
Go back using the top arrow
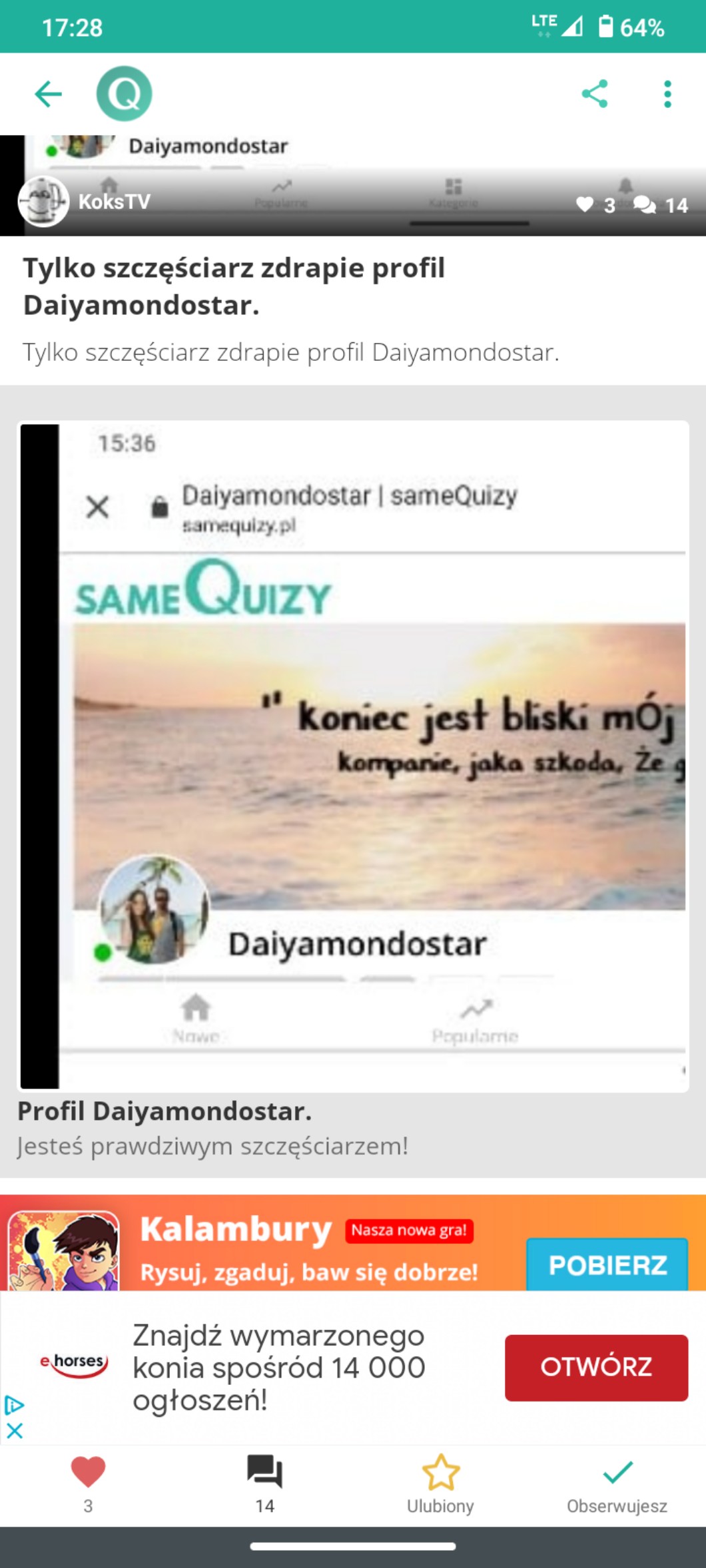[x=48, y=94]
